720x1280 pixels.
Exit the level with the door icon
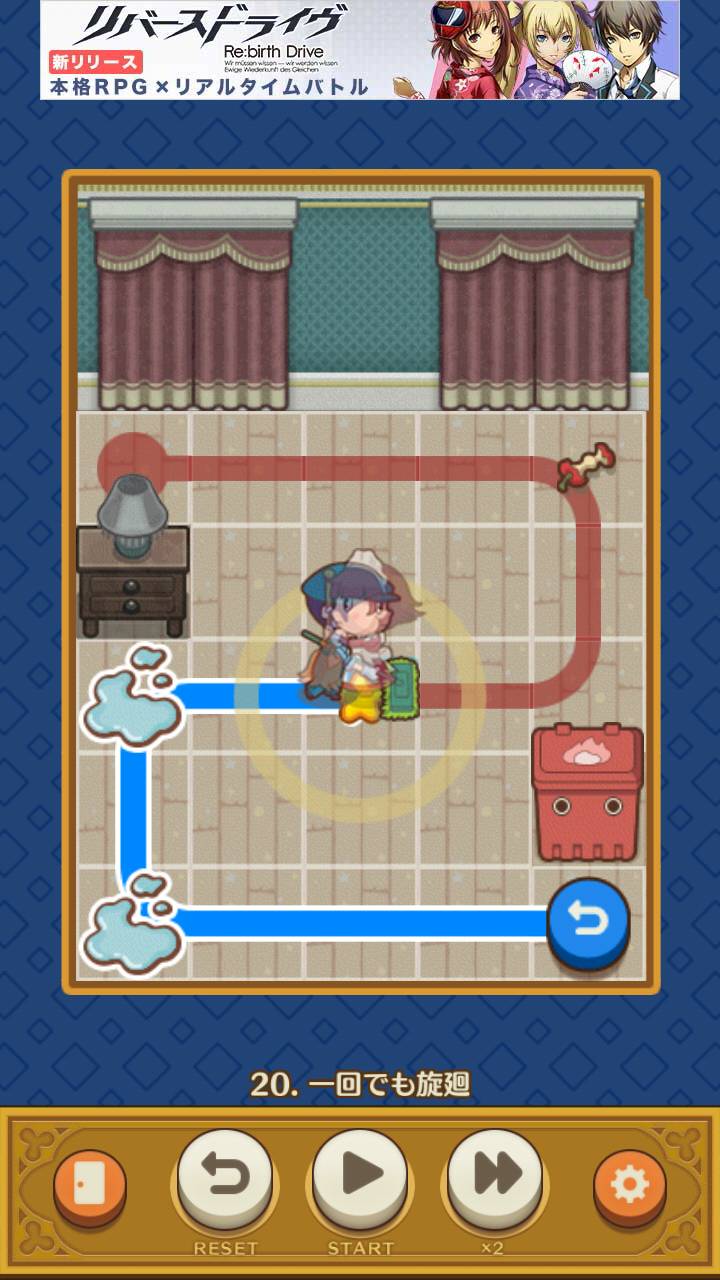pos(90,1186)
